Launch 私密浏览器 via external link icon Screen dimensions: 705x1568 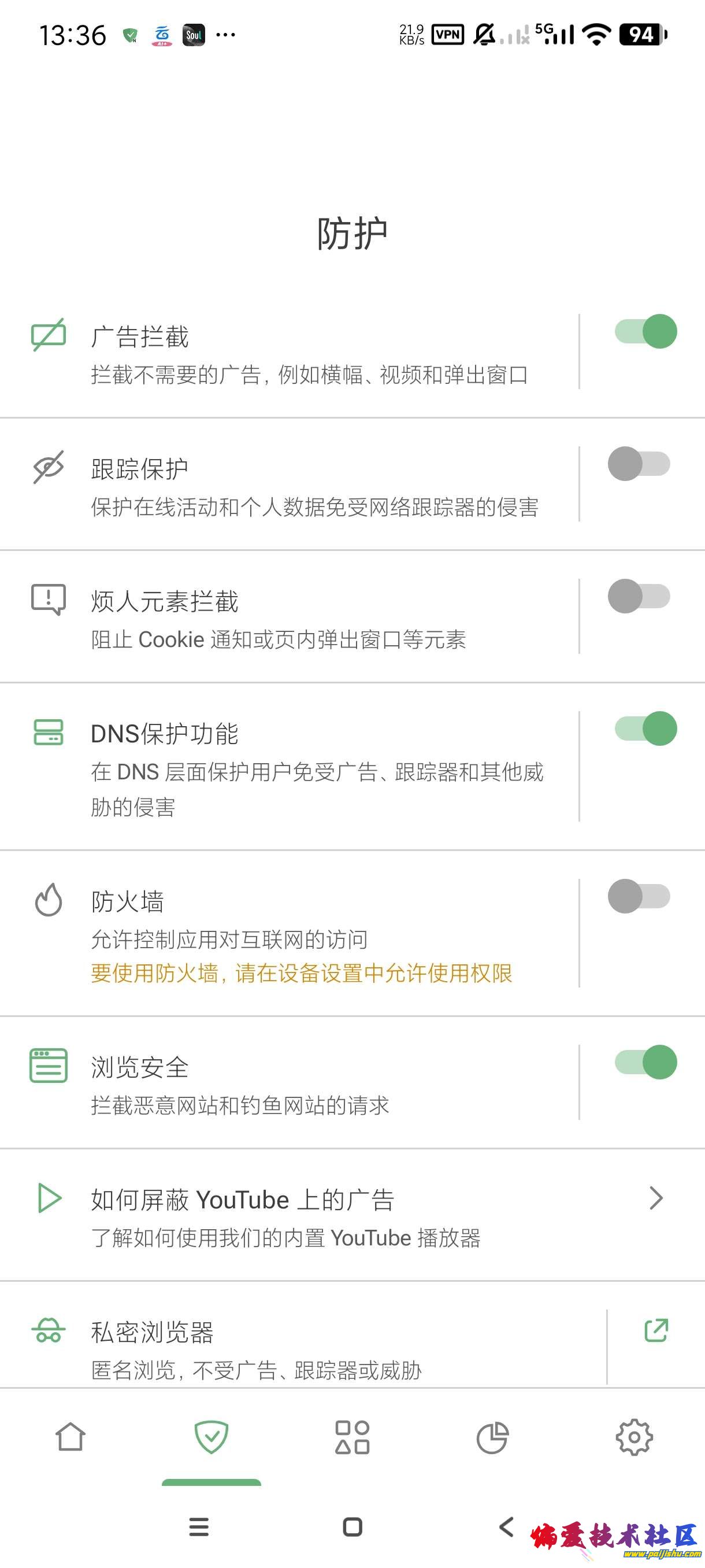[x=656, y=1330]
